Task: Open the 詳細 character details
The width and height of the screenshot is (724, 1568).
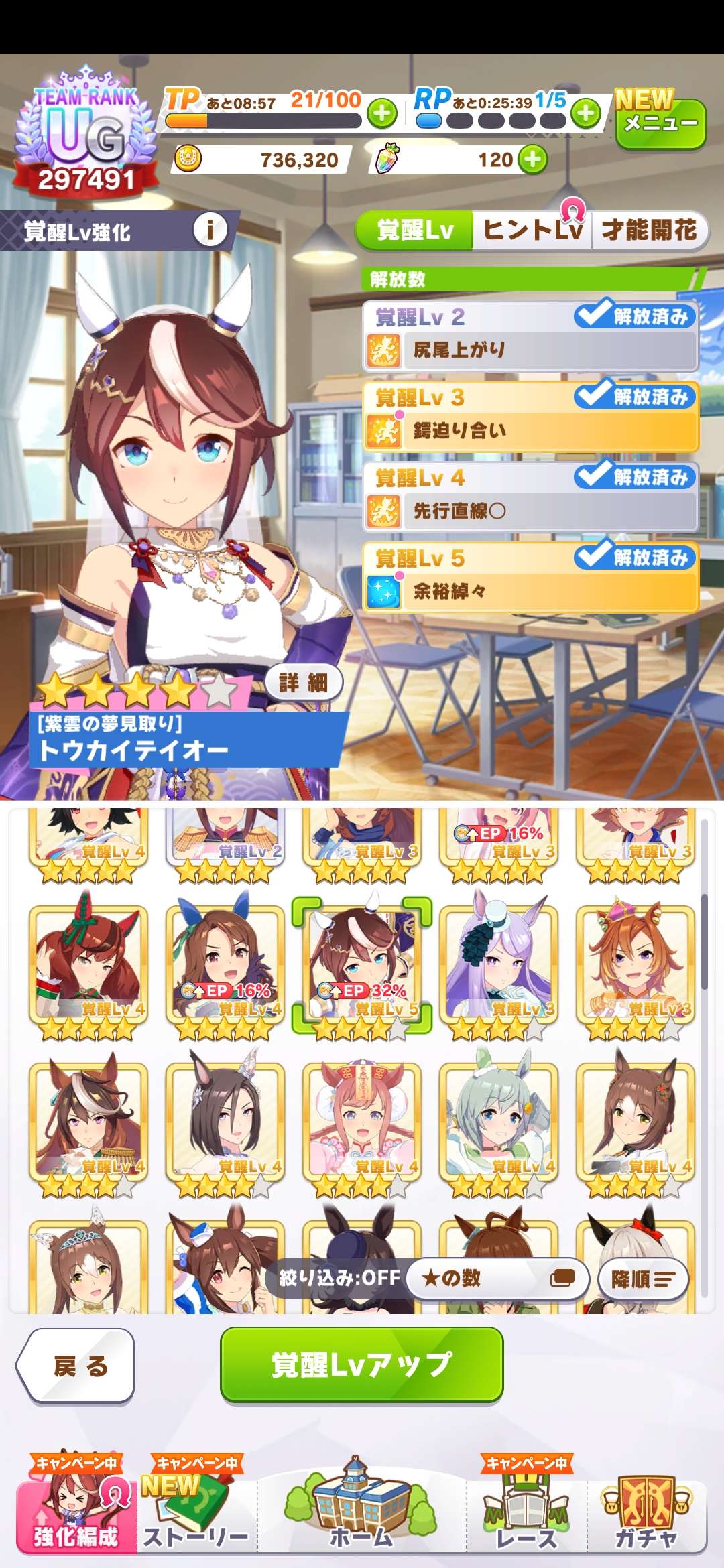Action: (303, 682)
